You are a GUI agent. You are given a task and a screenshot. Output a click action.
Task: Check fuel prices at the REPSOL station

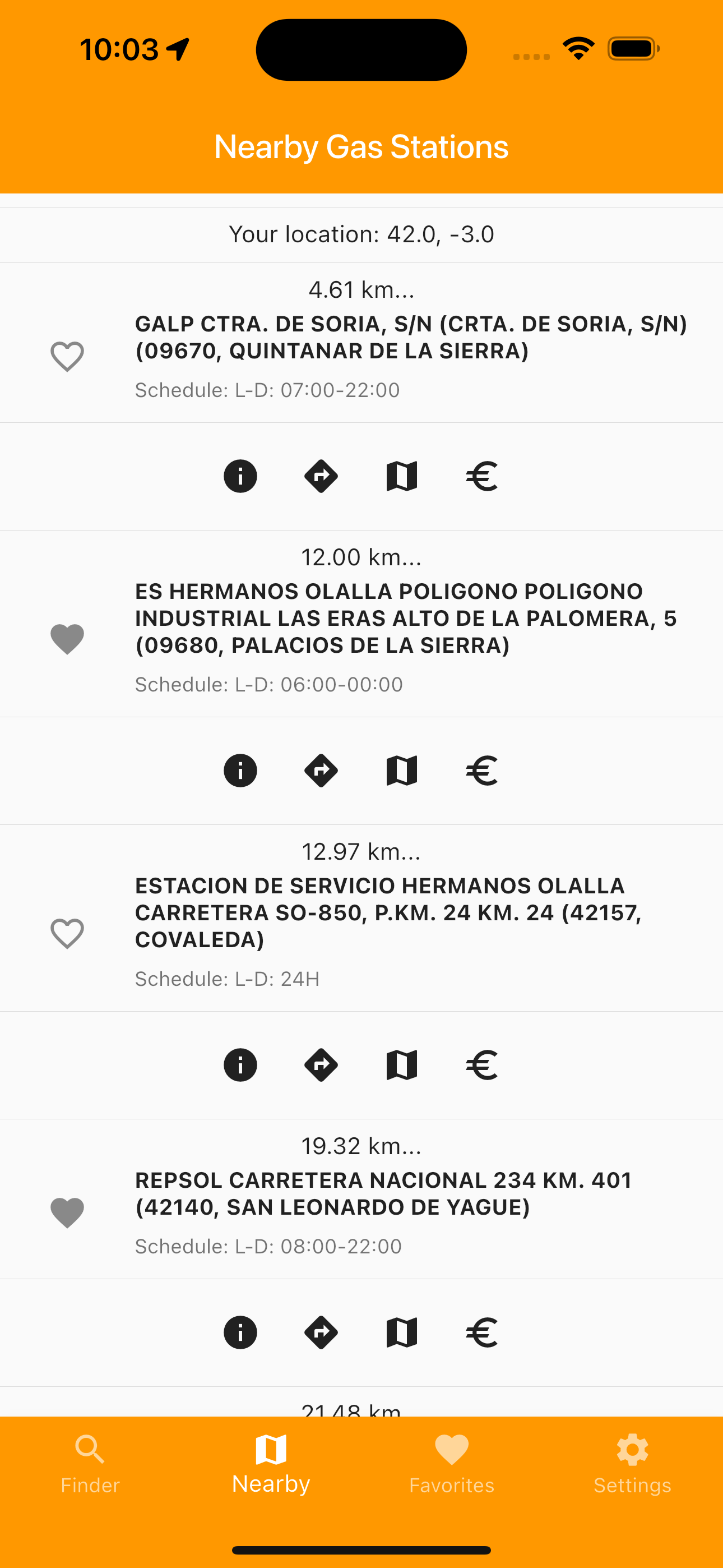[x=482, y=1332]
